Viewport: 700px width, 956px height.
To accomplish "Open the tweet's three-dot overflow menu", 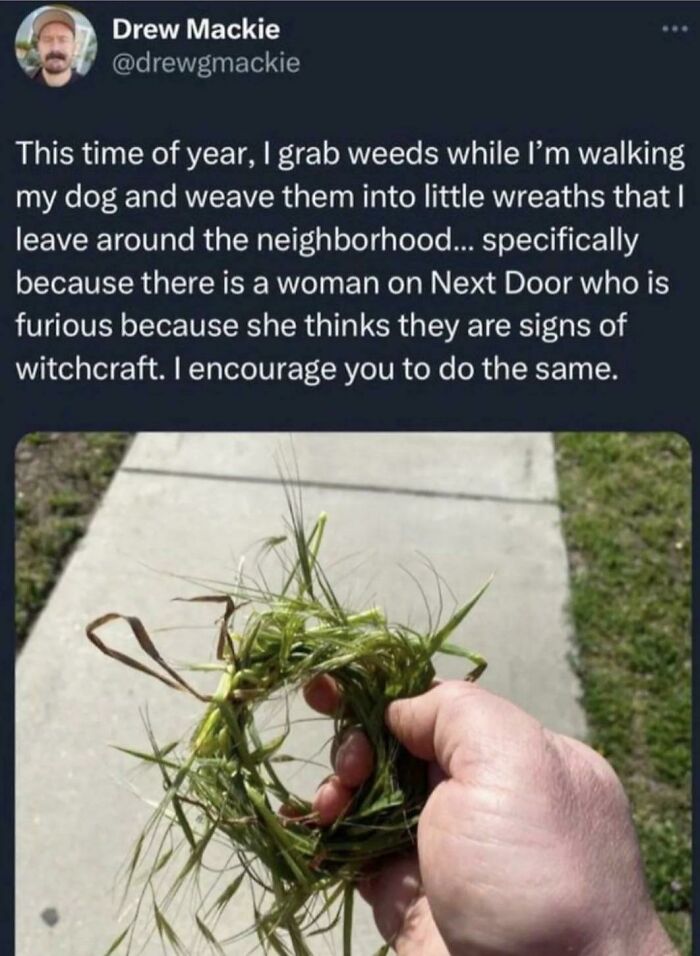I will tap(676, 30).
